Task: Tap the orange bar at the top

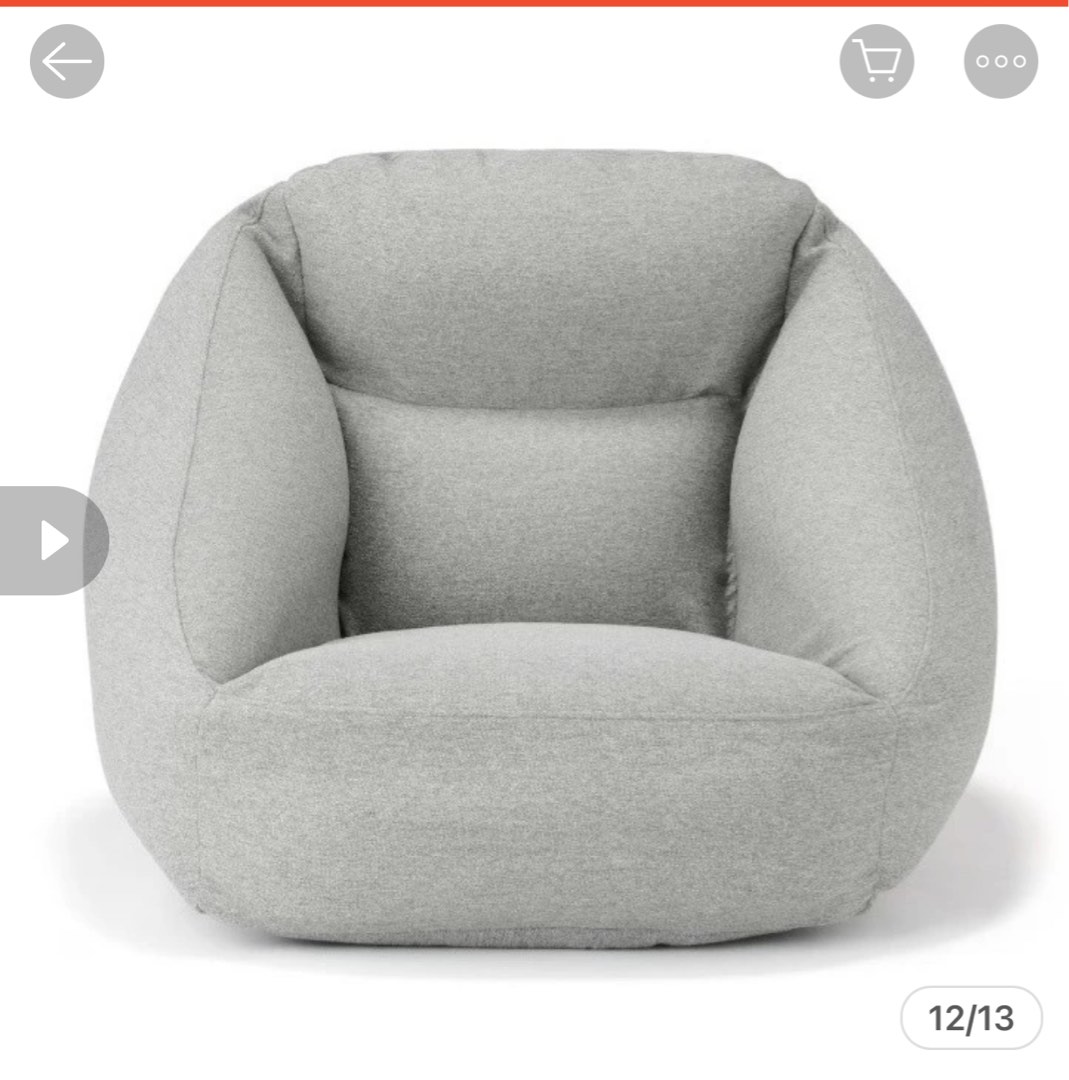Action: point(534,5)
